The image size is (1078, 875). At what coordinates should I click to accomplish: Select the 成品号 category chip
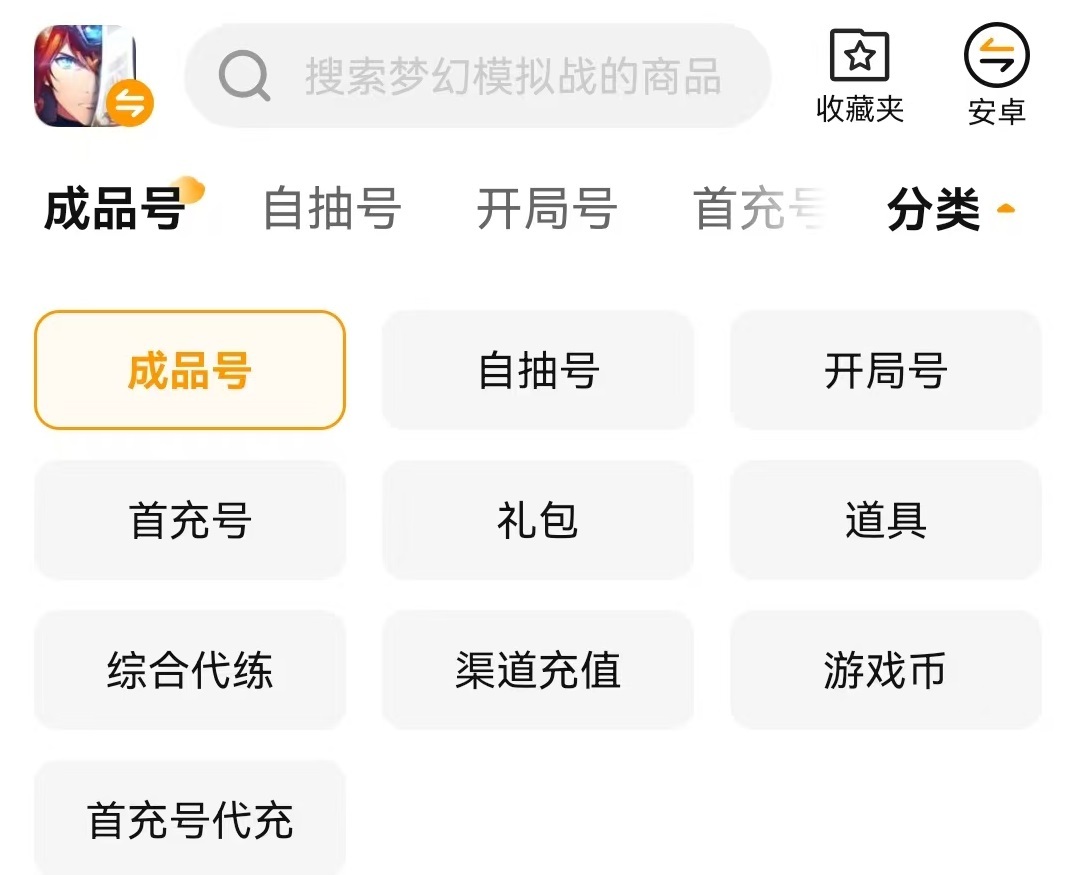coord(190,370)
